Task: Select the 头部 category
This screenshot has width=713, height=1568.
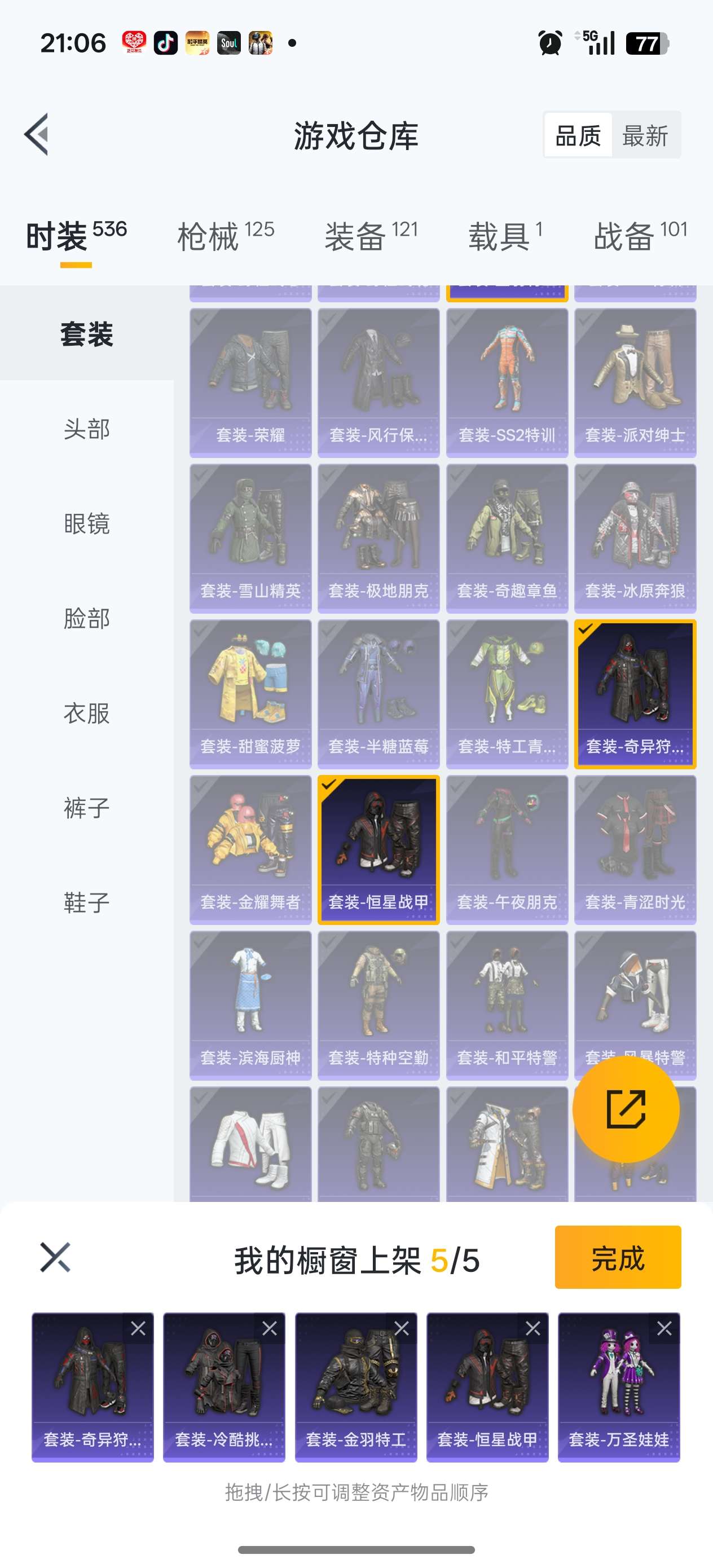Action: point(86,429)
